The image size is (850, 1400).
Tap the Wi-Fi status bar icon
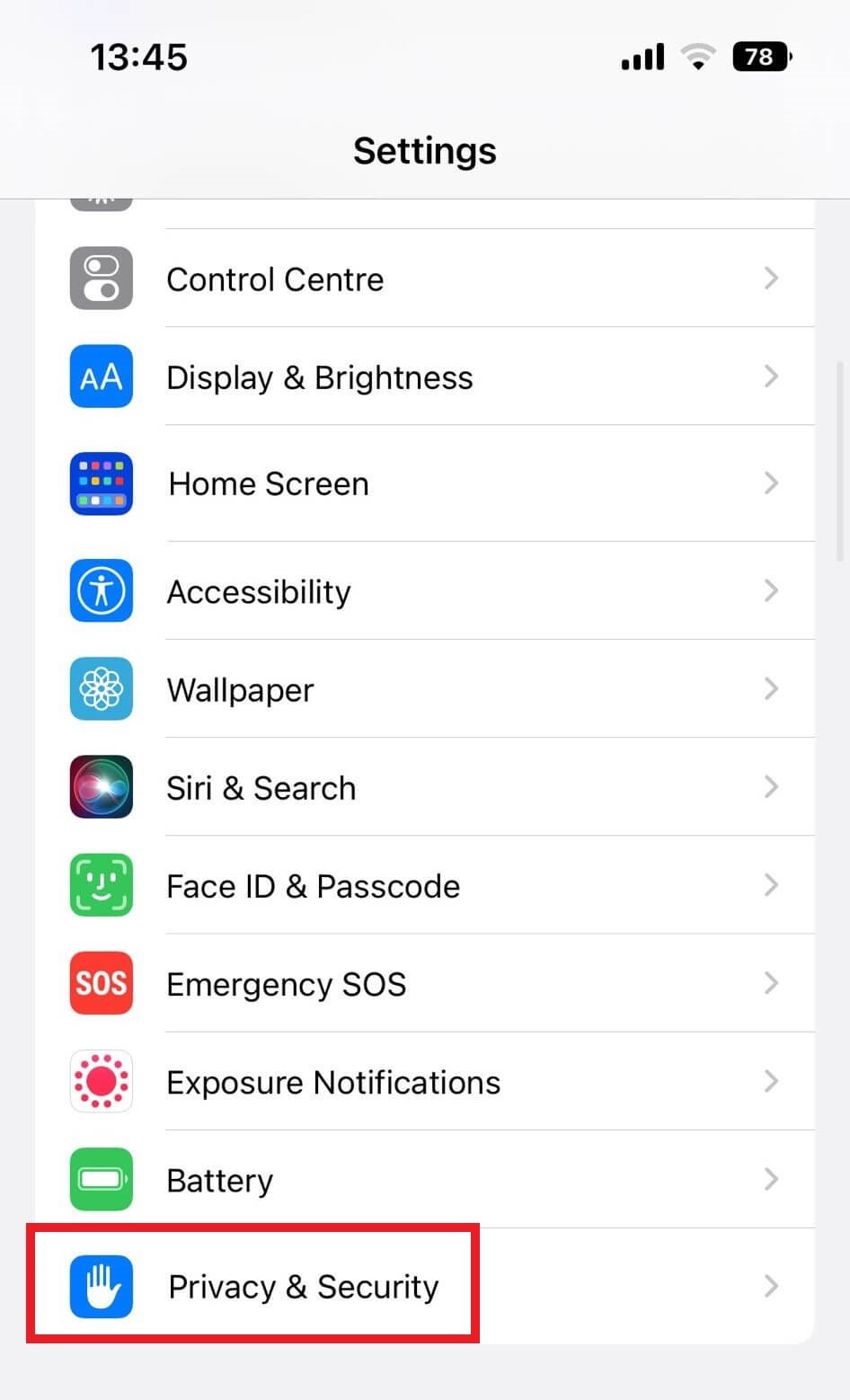click(x=698, y=56)
